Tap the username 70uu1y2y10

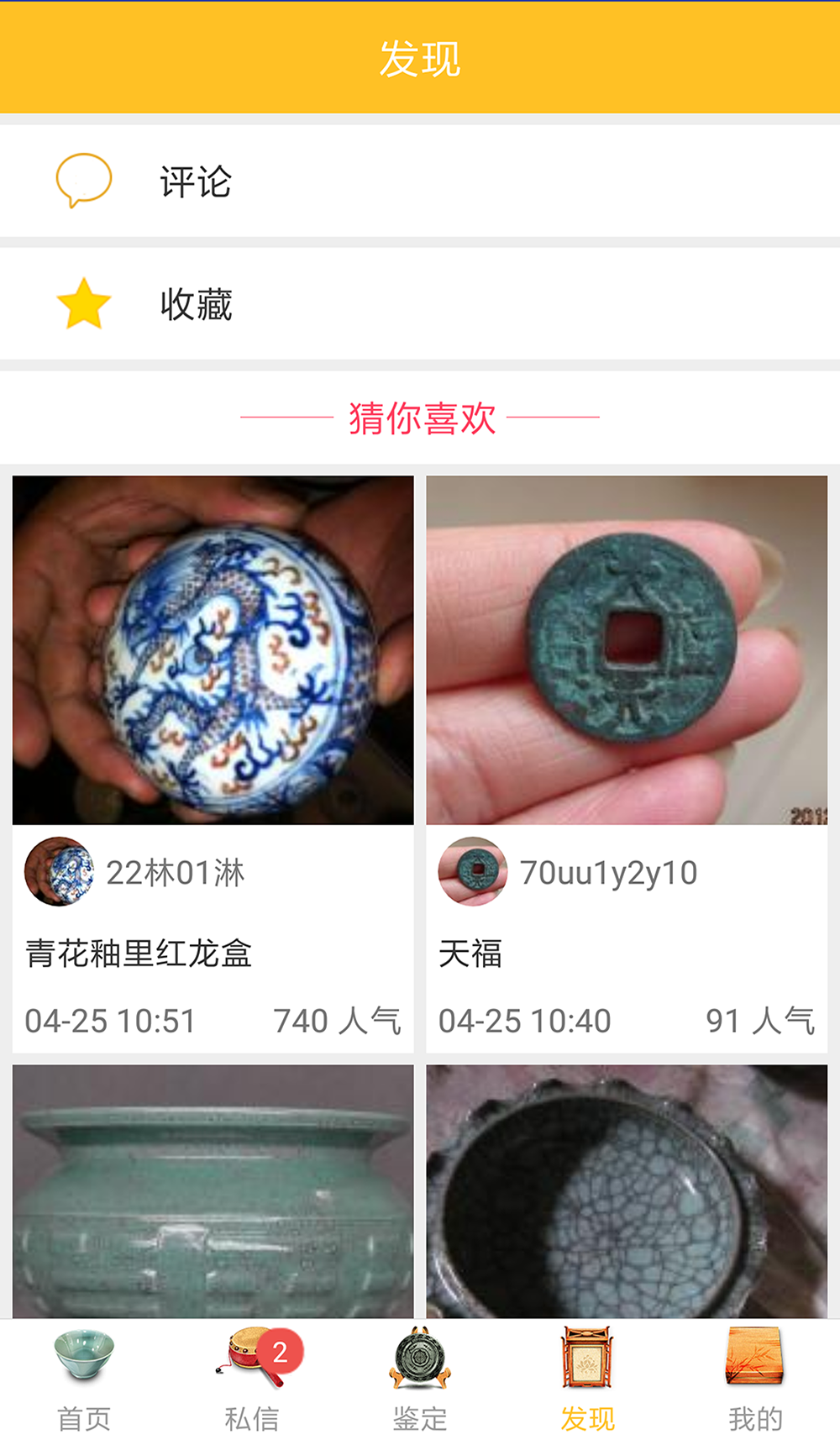coord(607,872)
